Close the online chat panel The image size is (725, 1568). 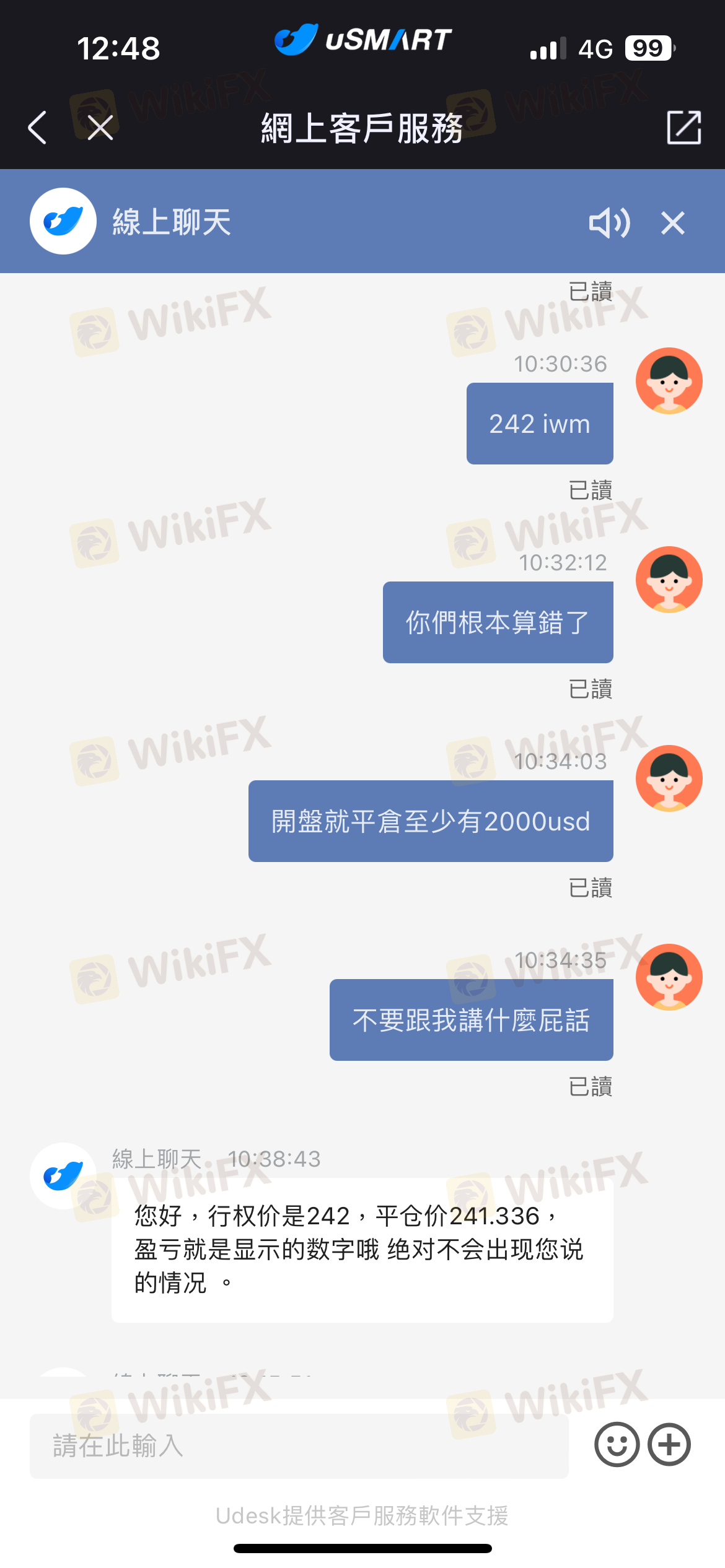click(673, 223)
